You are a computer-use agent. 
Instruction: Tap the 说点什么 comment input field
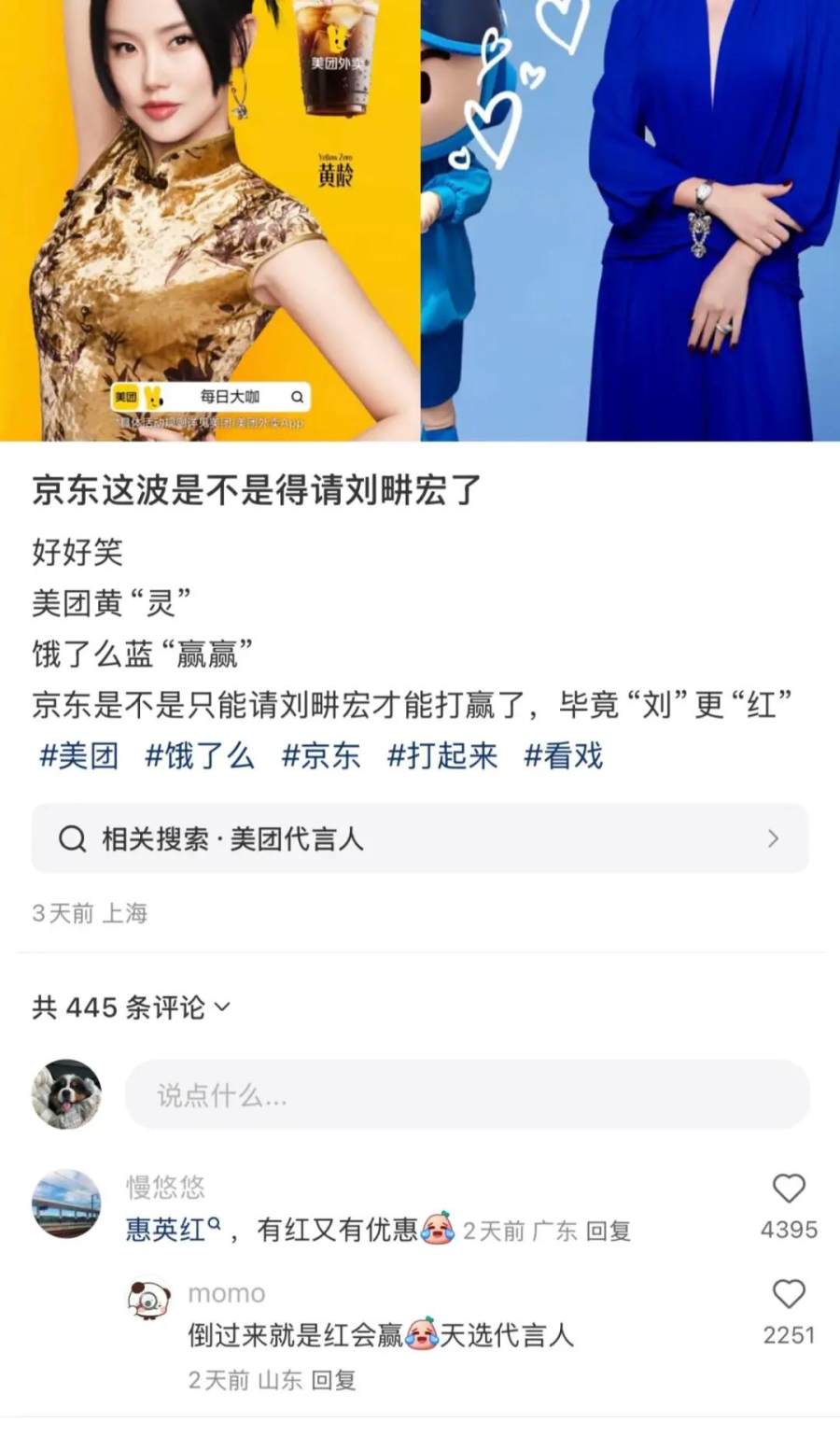(467, 1094)
